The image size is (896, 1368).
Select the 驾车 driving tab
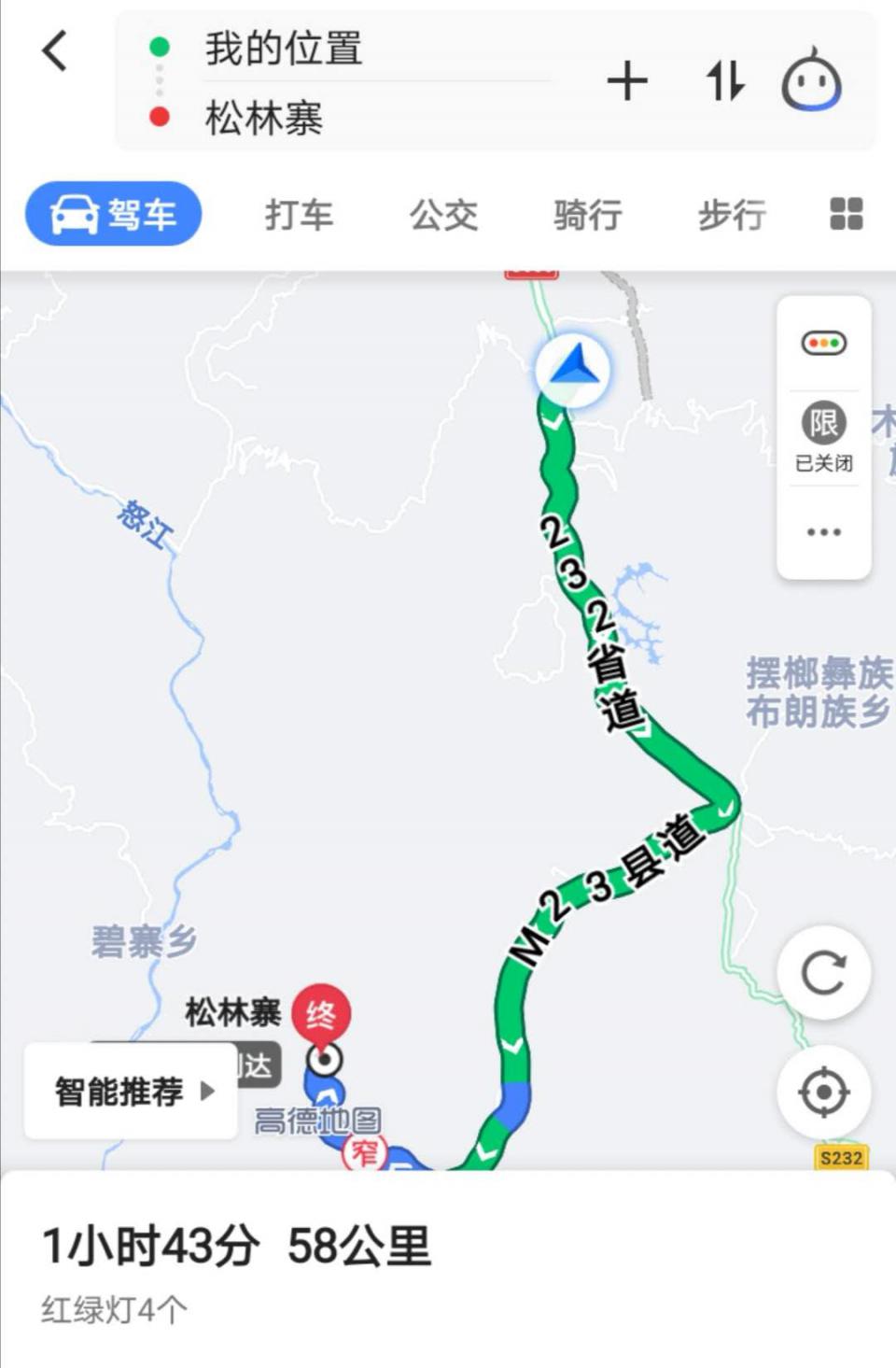(x=114, y=215)
